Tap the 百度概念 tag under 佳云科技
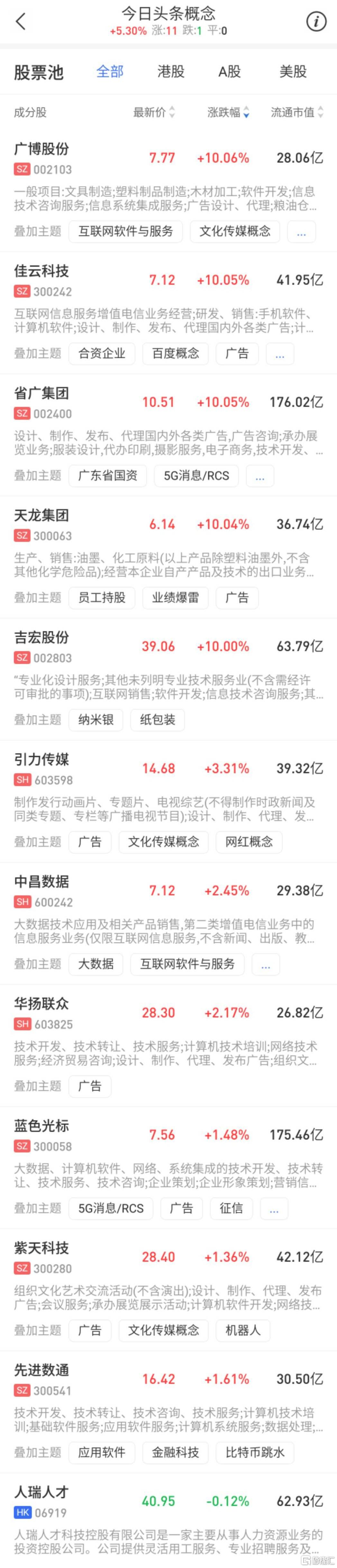Viewport: 337px width, 1568px height. click(x=176, y=354)
